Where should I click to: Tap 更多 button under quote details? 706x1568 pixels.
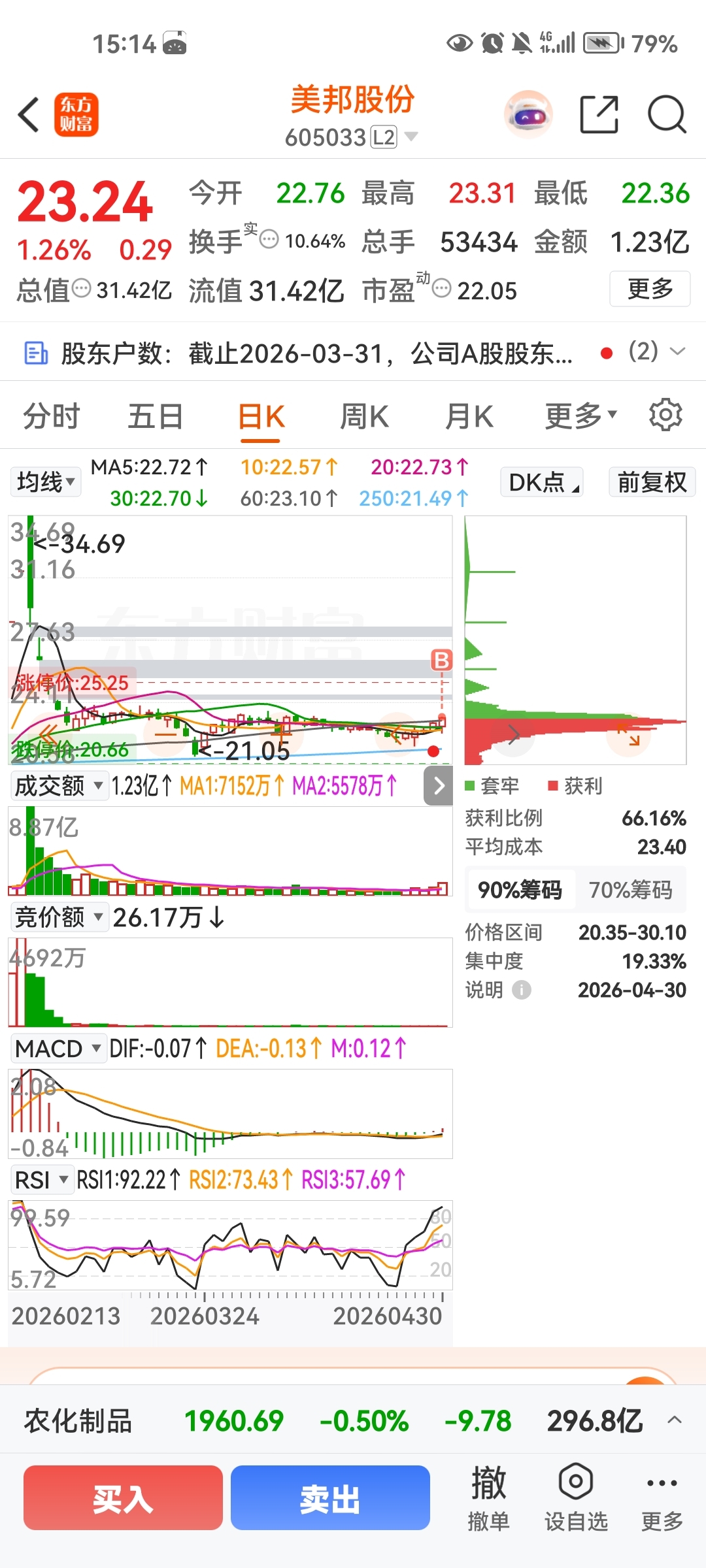click(650, 288)
